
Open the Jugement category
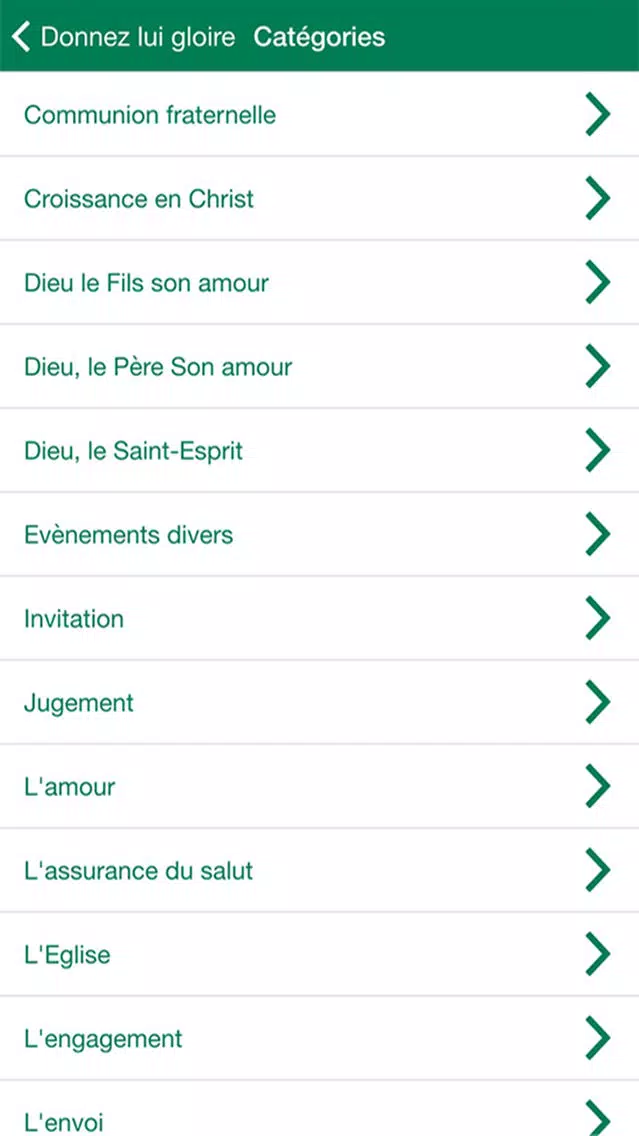pos(320,703)
